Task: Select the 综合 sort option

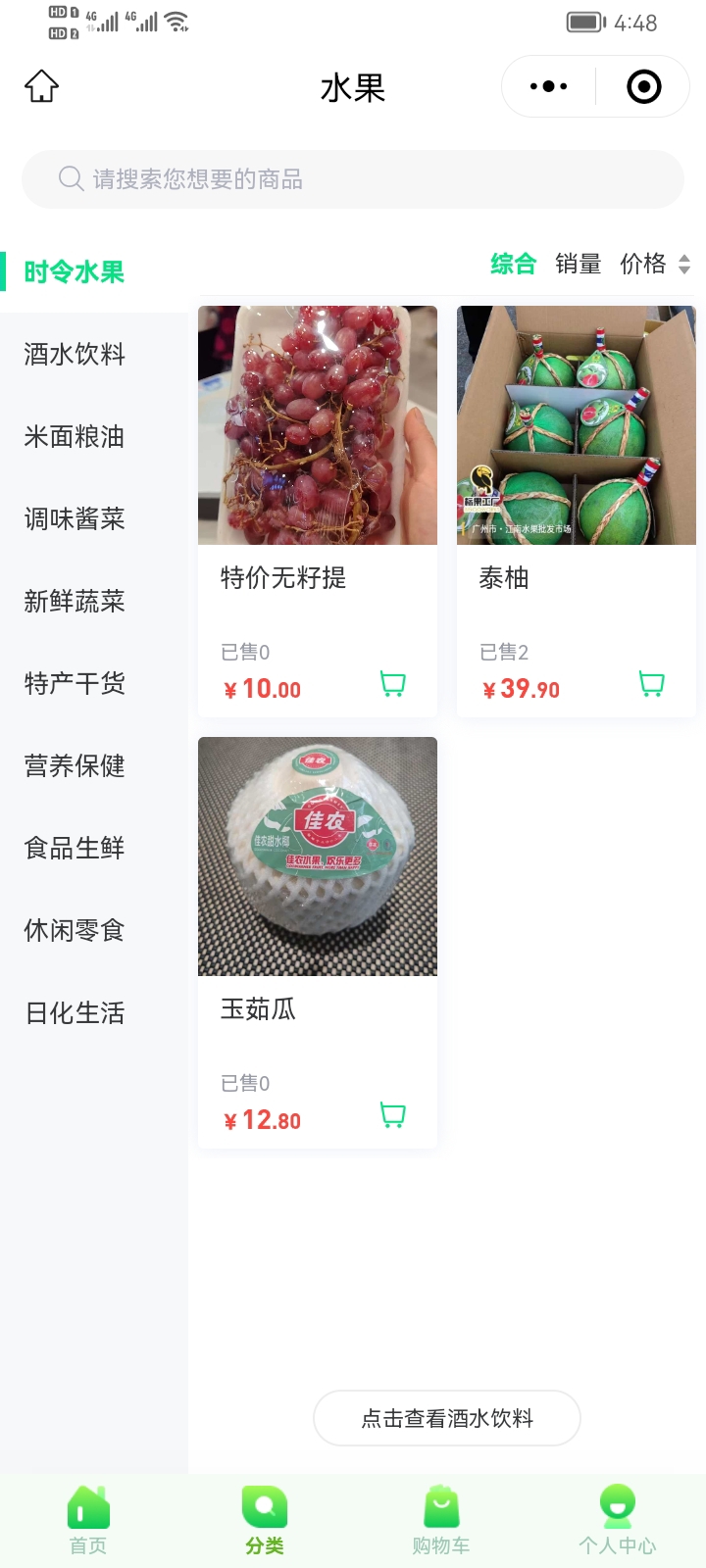Action: [513, 264]
